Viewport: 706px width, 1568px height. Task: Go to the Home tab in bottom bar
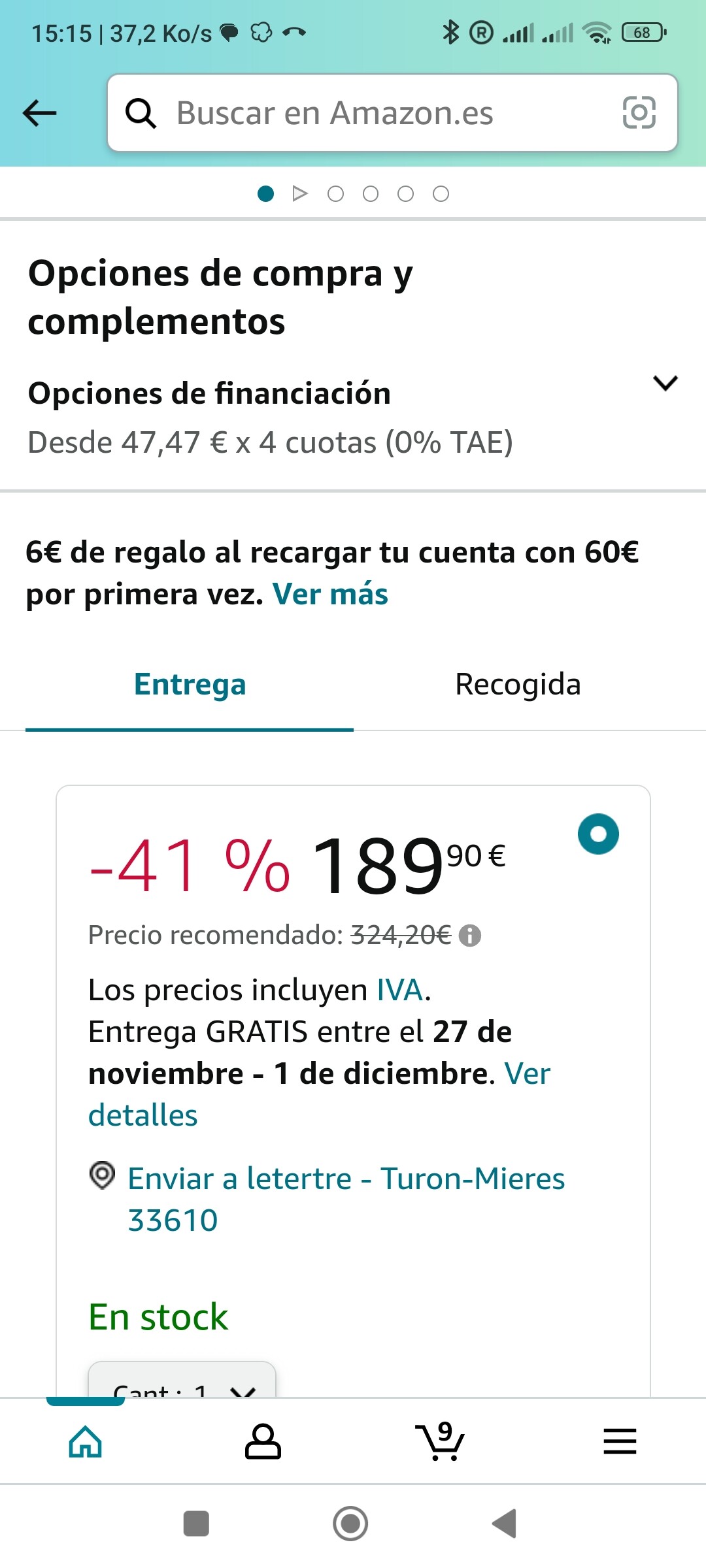point(86,1441)
